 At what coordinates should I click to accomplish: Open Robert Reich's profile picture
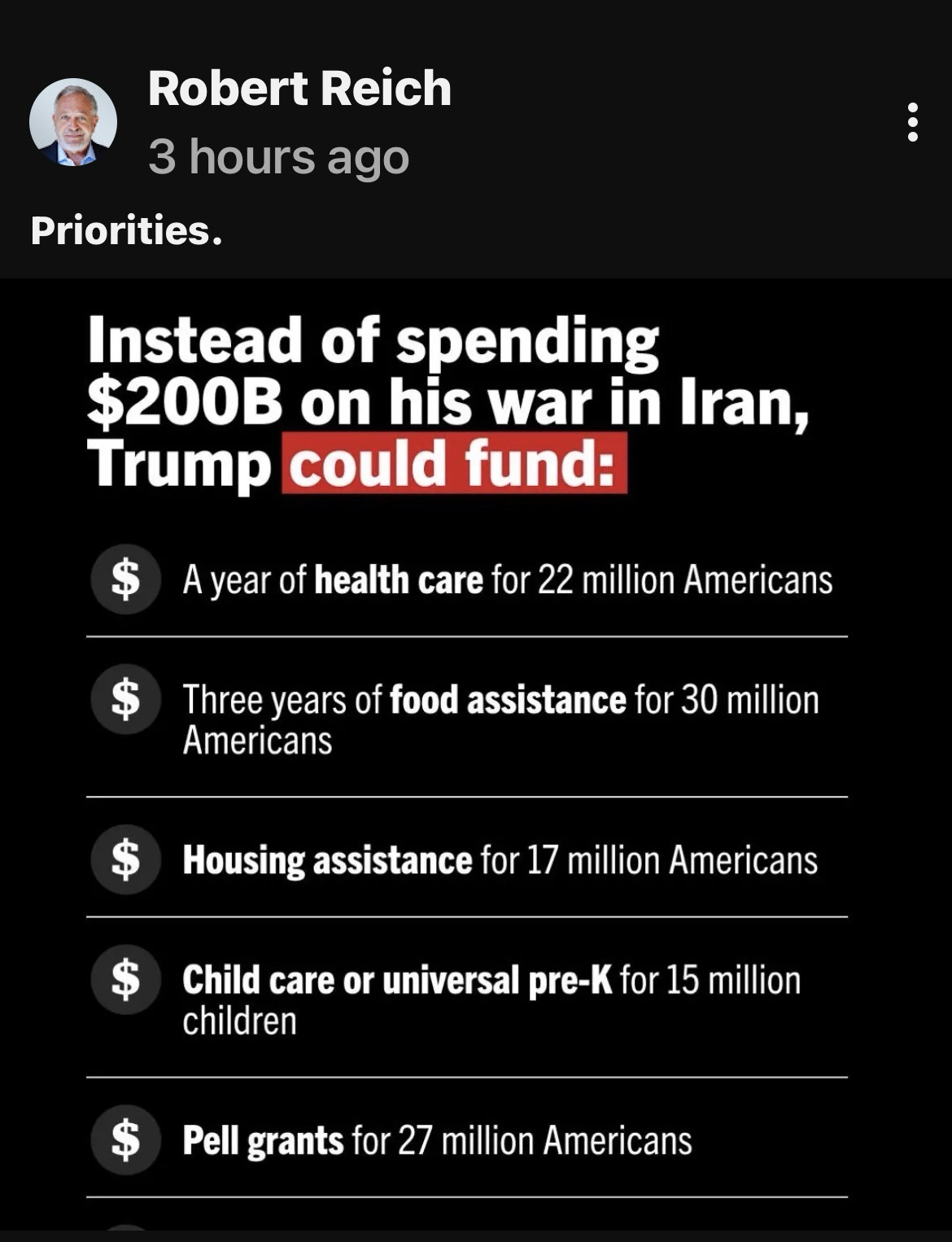point(73,123)
